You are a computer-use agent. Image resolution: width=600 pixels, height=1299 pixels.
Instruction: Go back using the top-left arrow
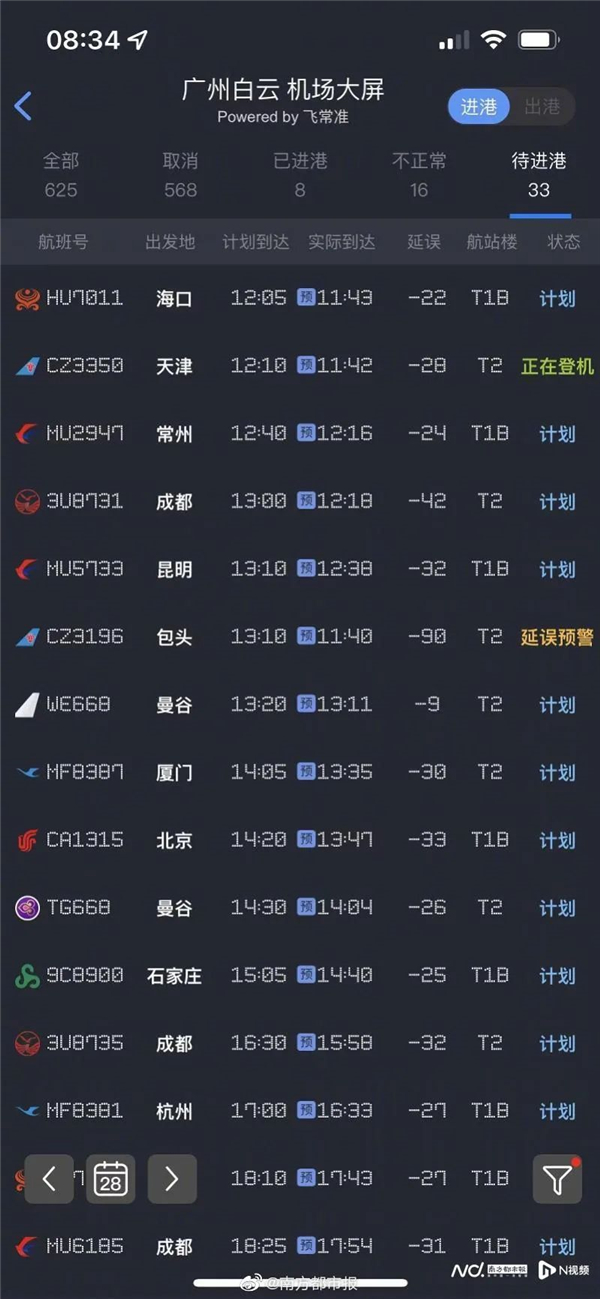point(23,106)
